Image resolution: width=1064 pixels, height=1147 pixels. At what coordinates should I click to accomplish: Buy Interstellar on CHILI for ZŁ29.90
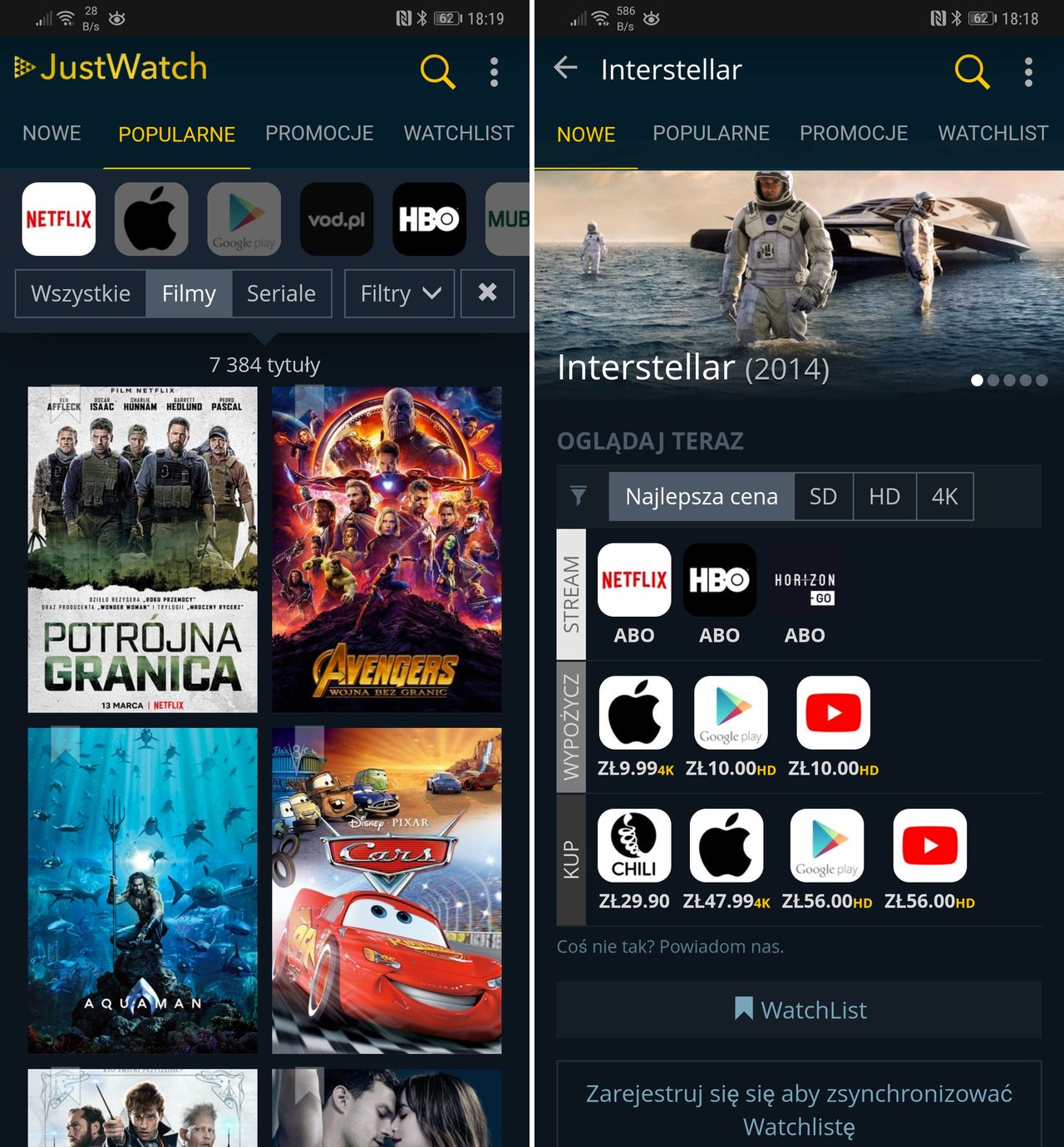point(634,846)
